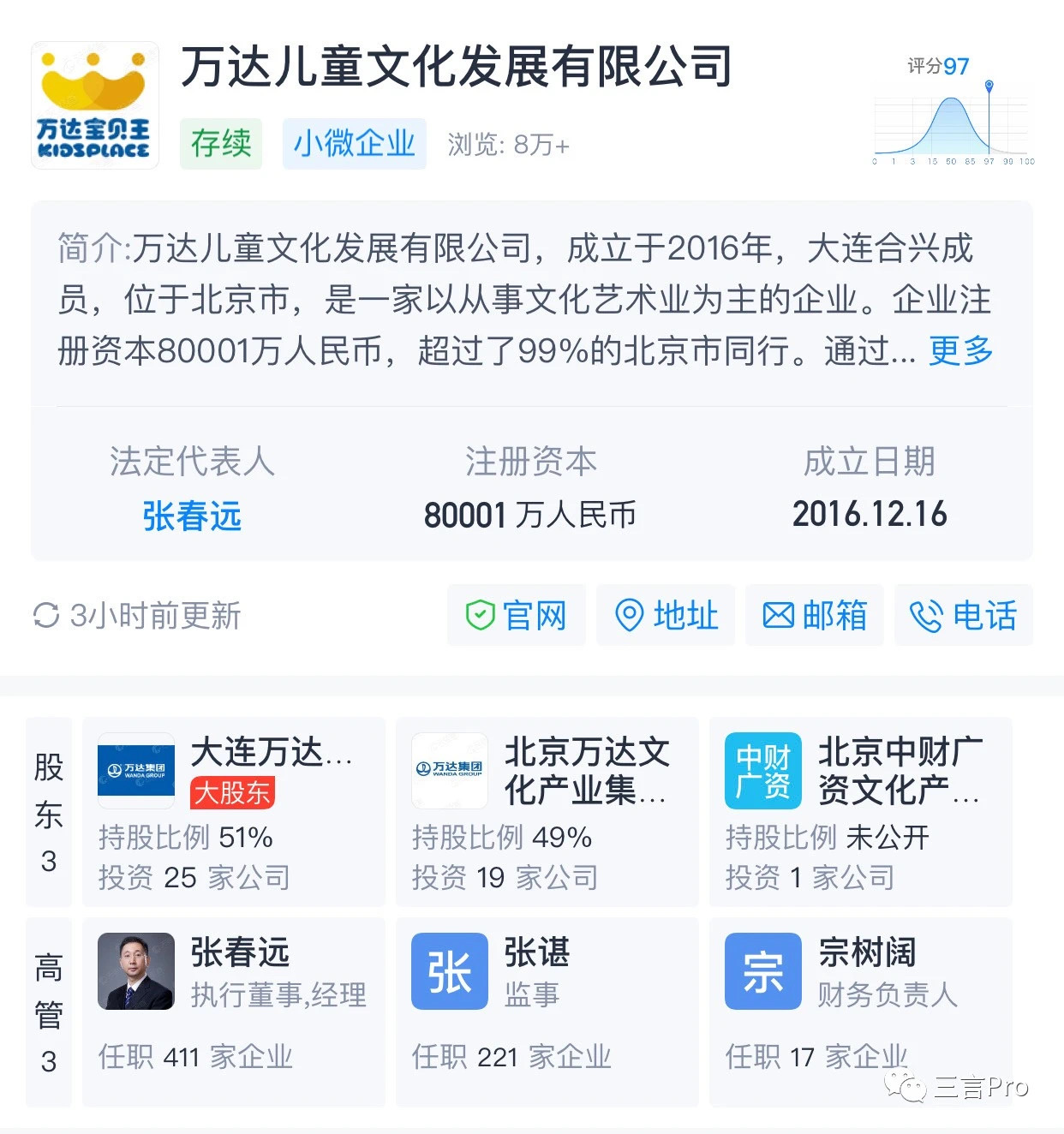1064x1134 pixels.
Task: Click the 张春远 legal representative link
Action: click(192, 516)
